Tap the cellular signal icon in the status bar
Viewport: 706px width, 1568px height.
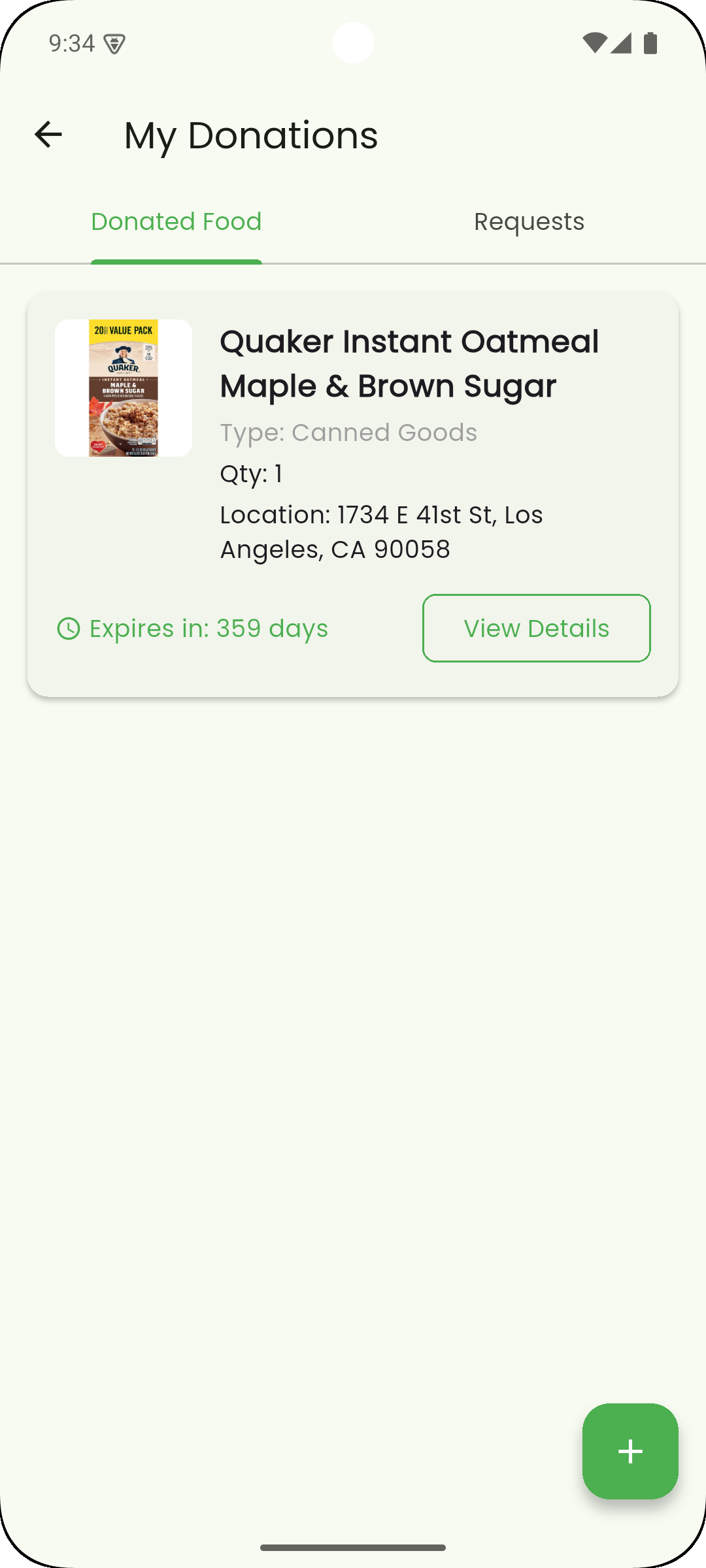point(621,42)
